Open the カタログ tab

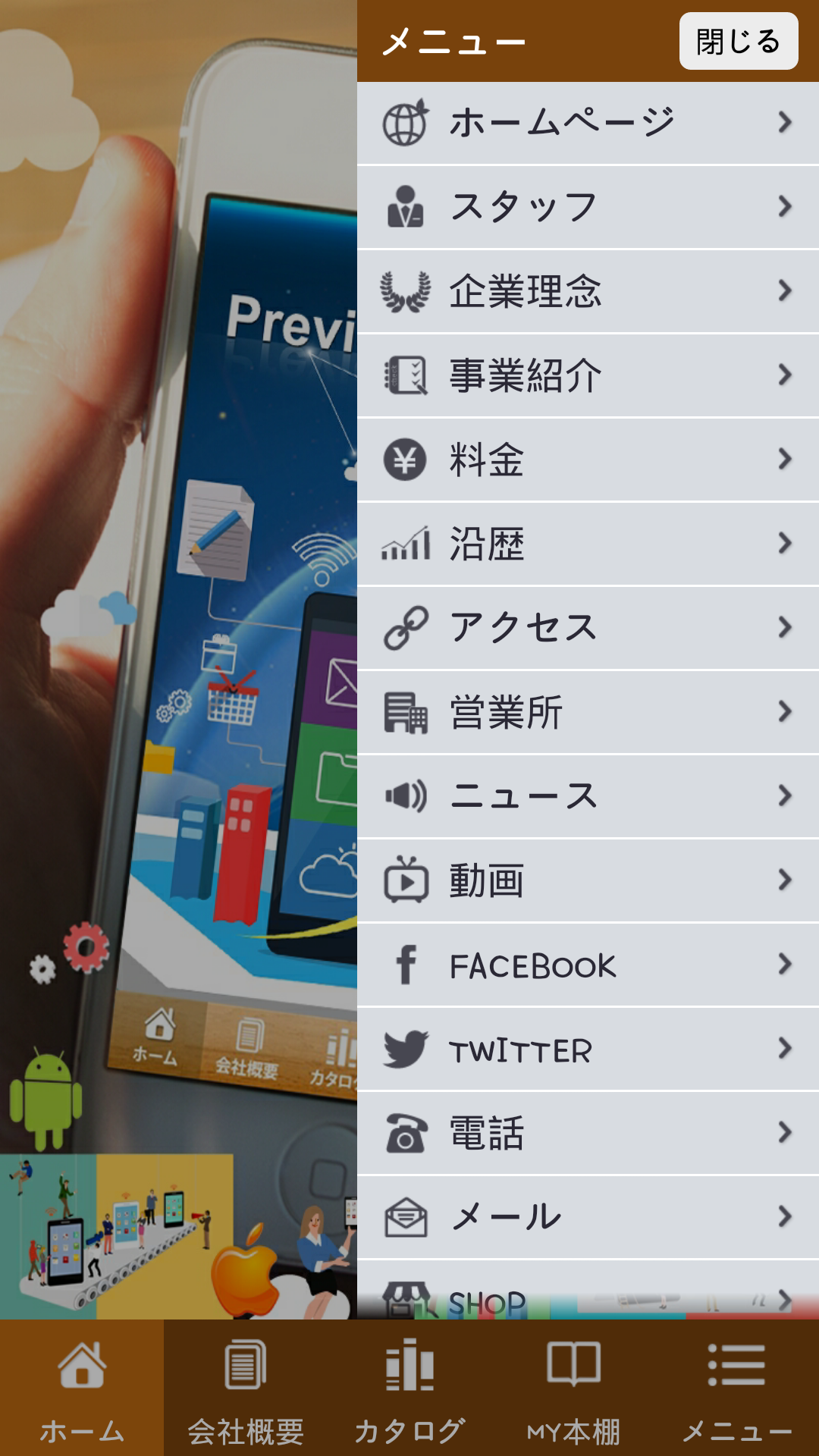(x=409, y=1388)
